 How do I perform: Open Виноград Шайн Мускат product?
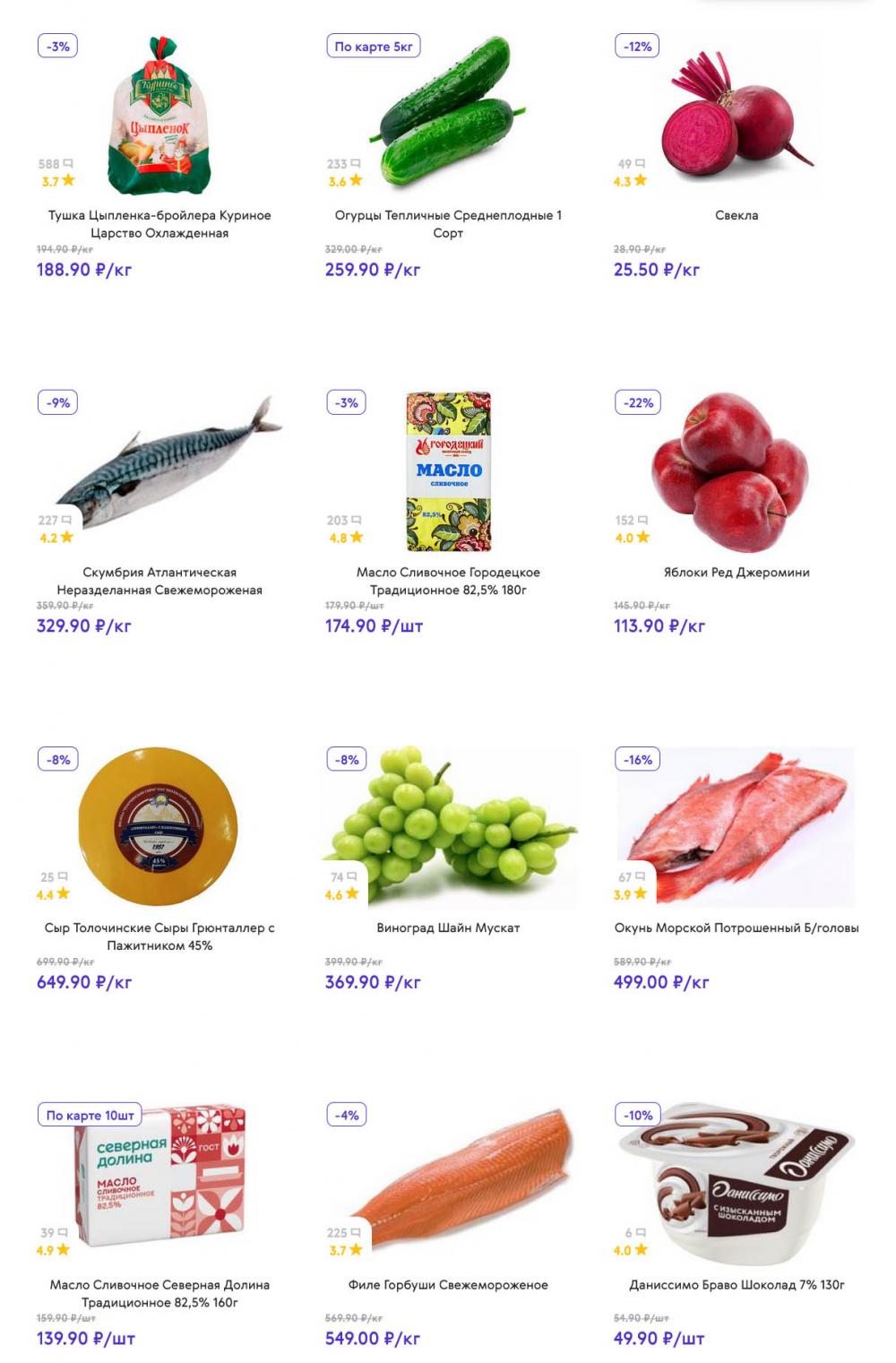(x=448, y=927)
